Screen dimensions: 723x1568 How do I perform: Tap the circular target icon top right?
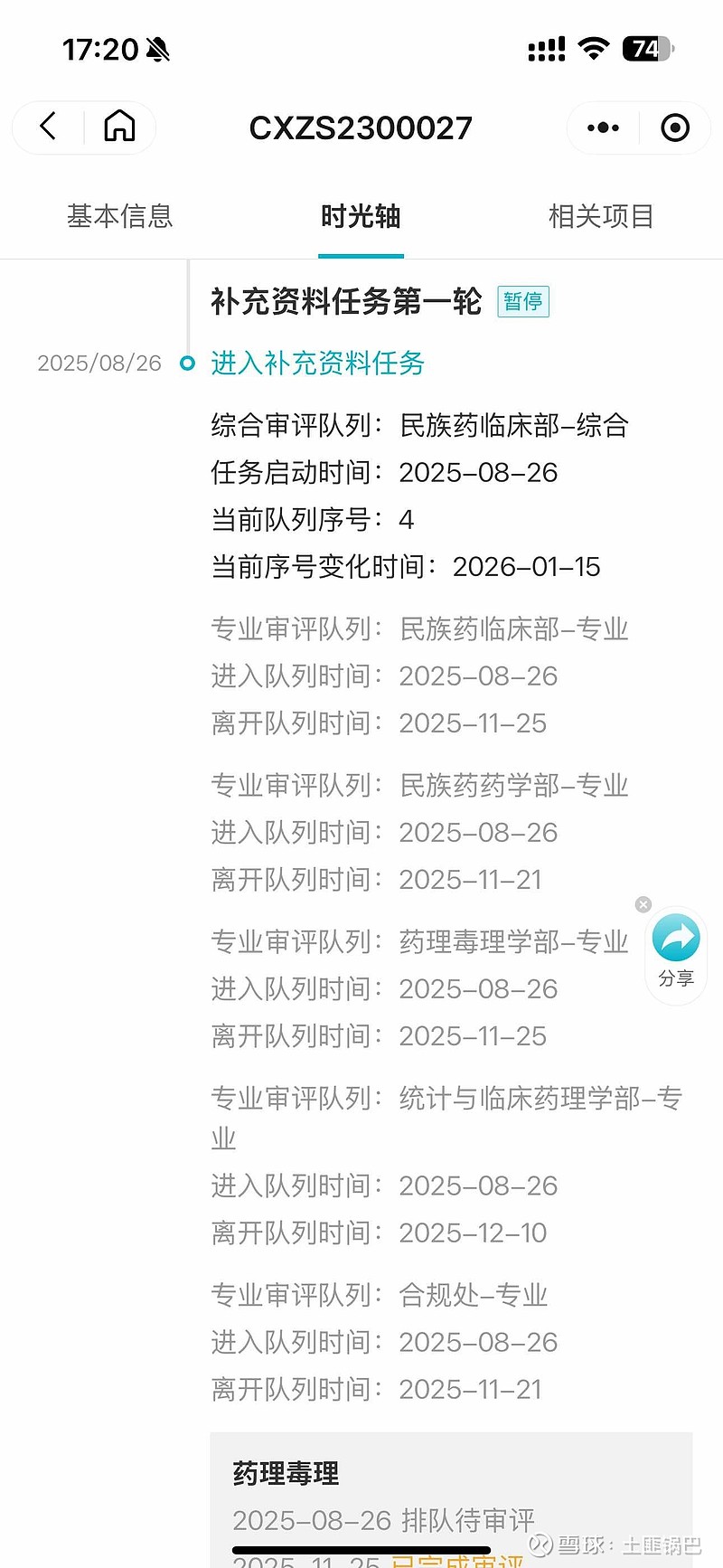[x=674, y=128]
